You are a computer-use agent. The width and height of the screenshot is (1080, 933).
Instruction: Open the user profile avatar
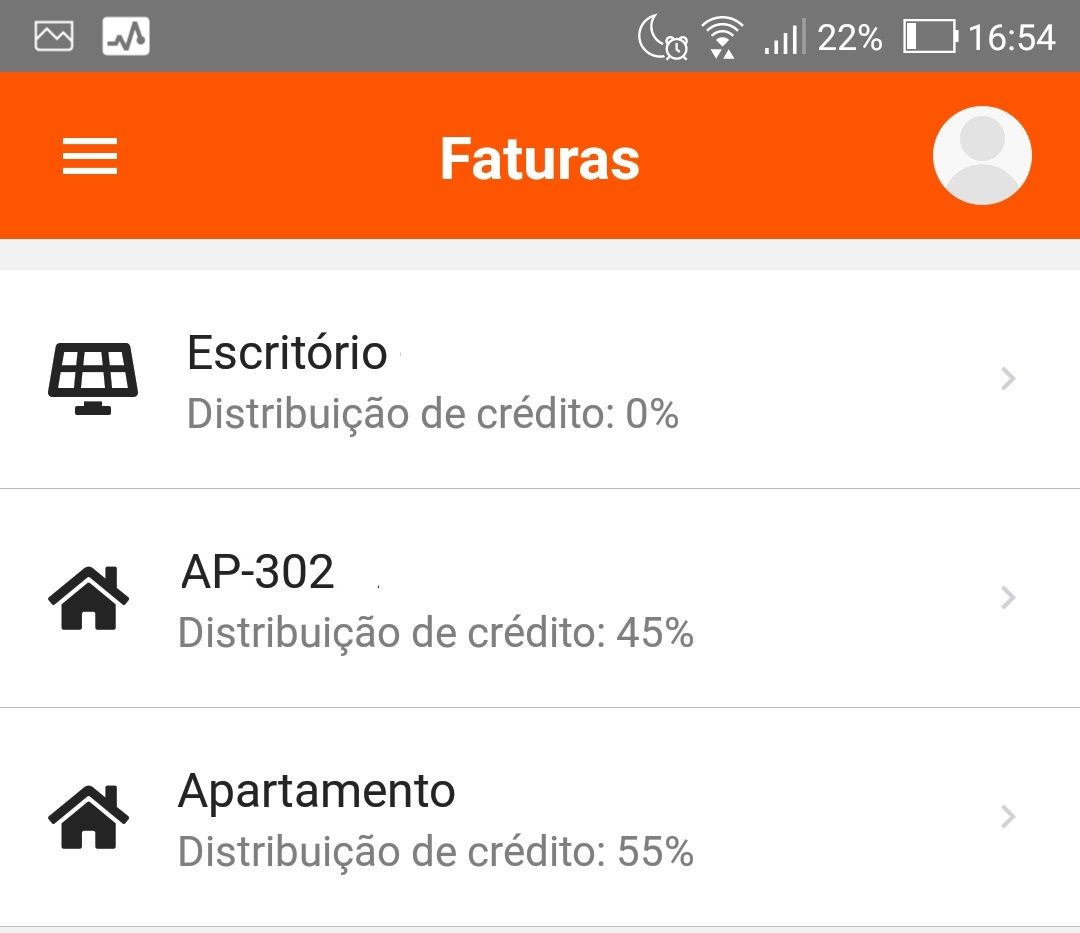(x=981, y=156)
